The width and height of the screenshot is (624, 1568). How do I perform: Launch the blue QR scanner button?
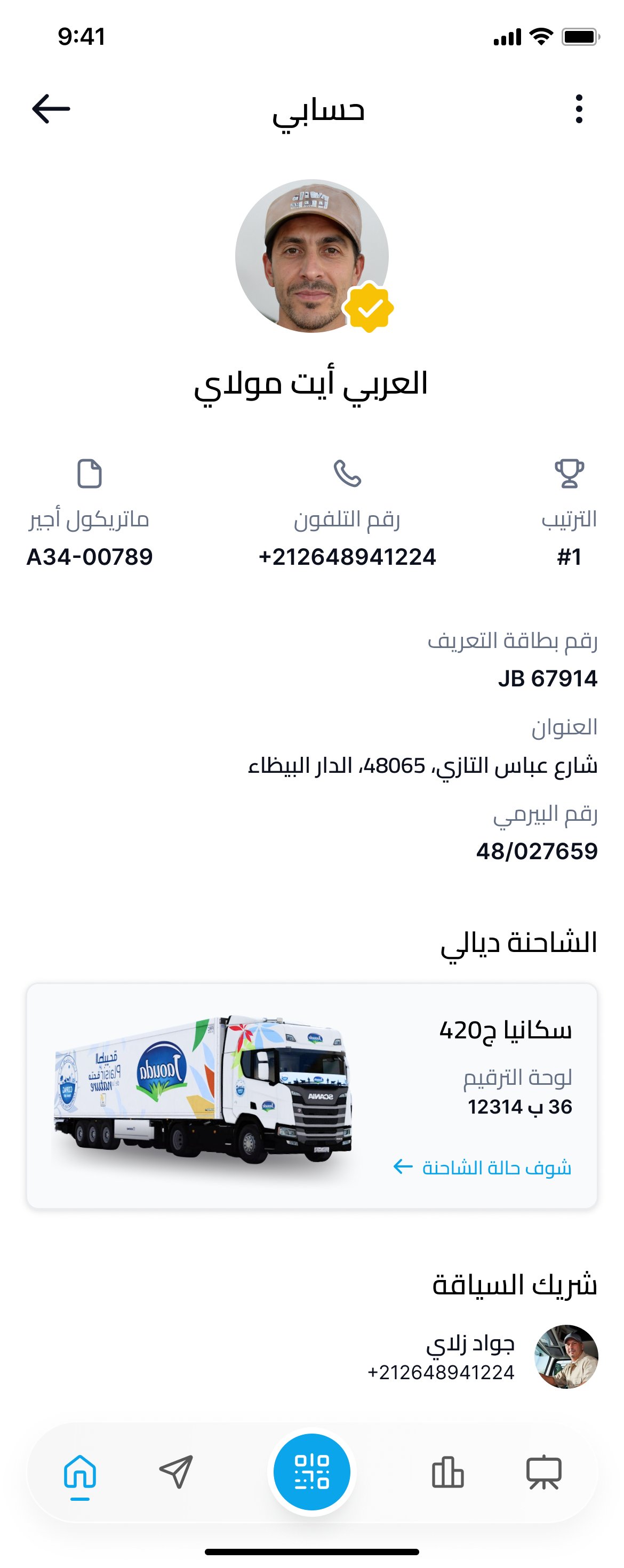pyautogui.click(x=311, y=1472)
